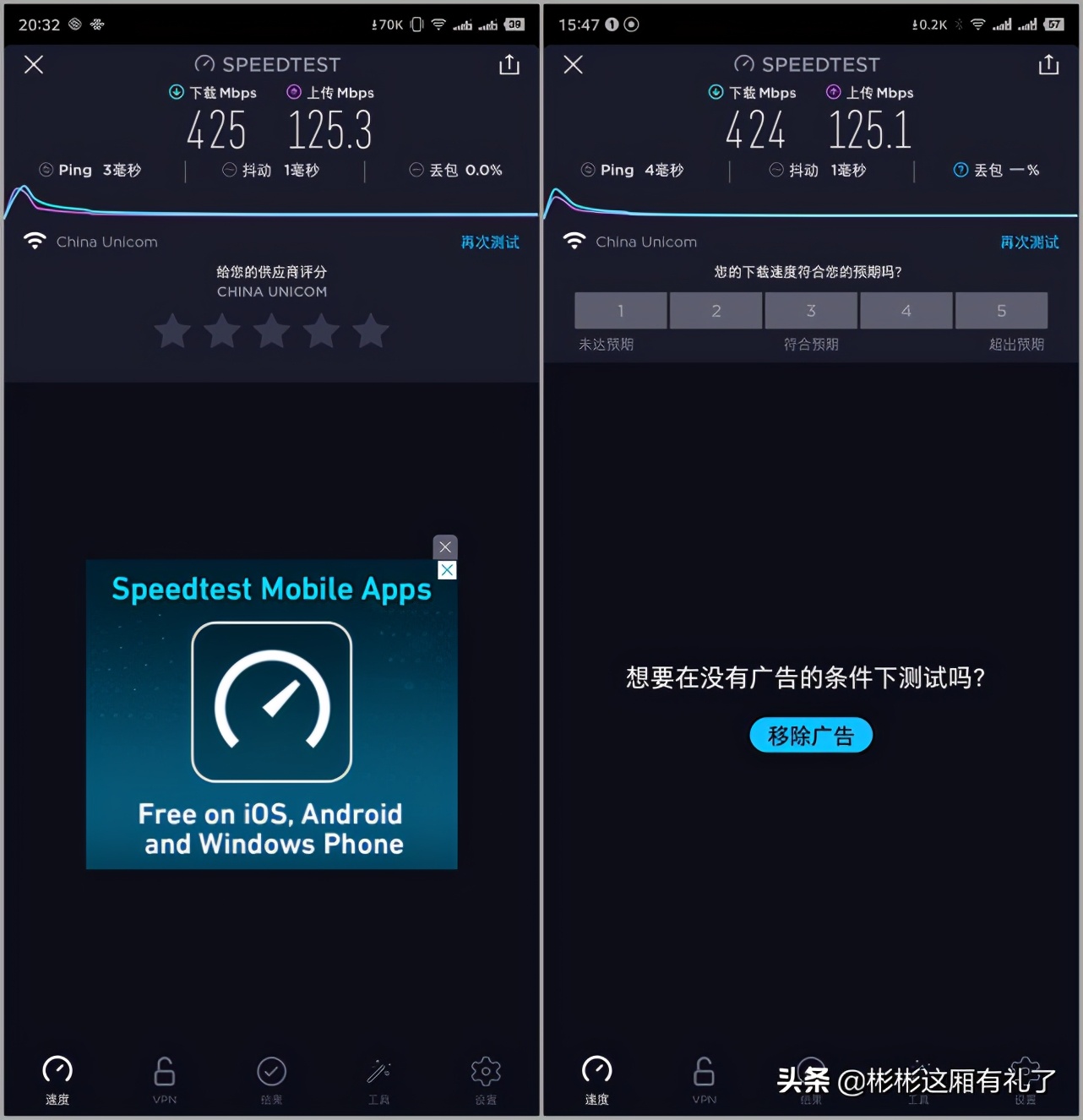Tap the Wi-Fi icon beside China Unicom
The width and height of the screenshot is (1083, 1120).
coord(35,241)
